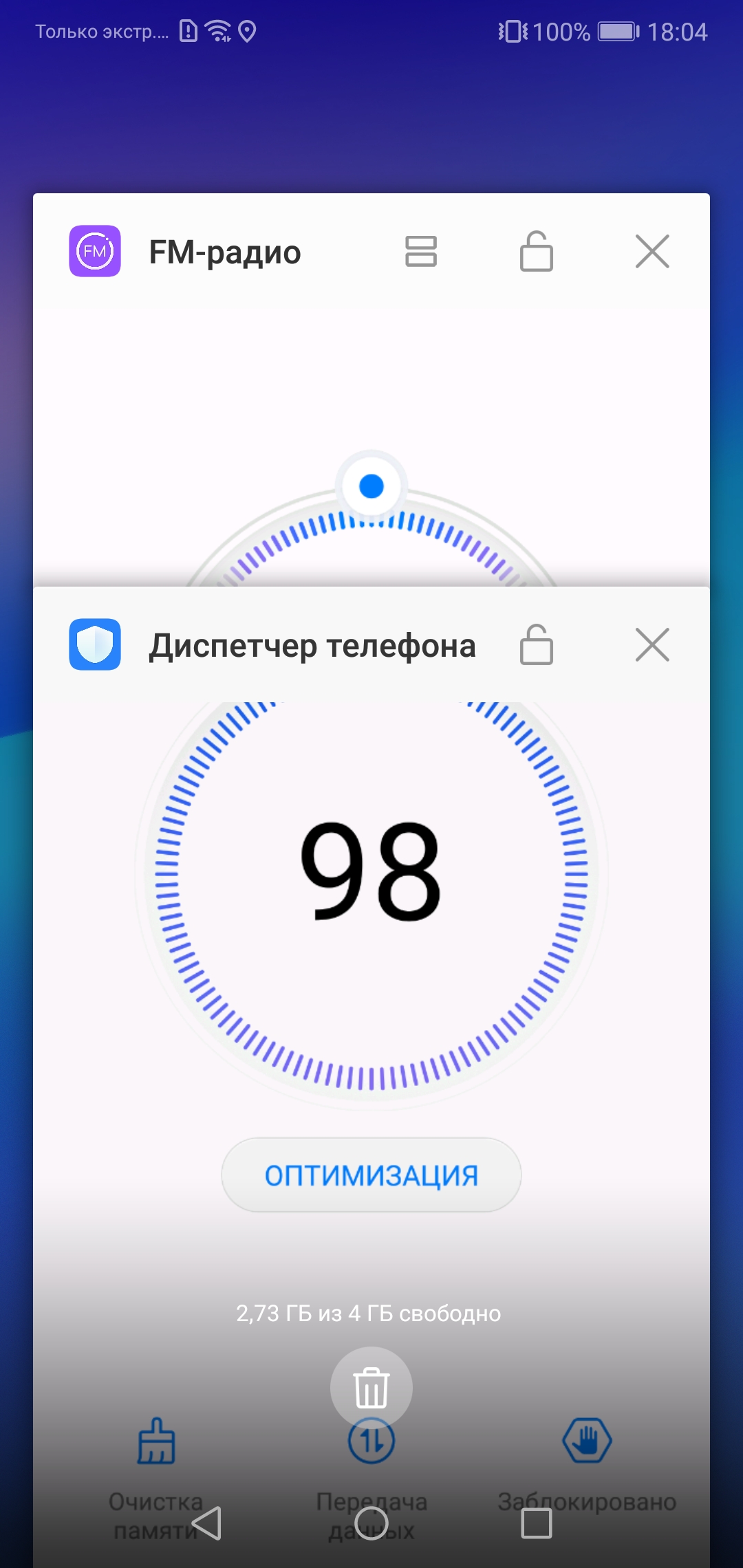Lock the FM-радио app card

(536, 251)
